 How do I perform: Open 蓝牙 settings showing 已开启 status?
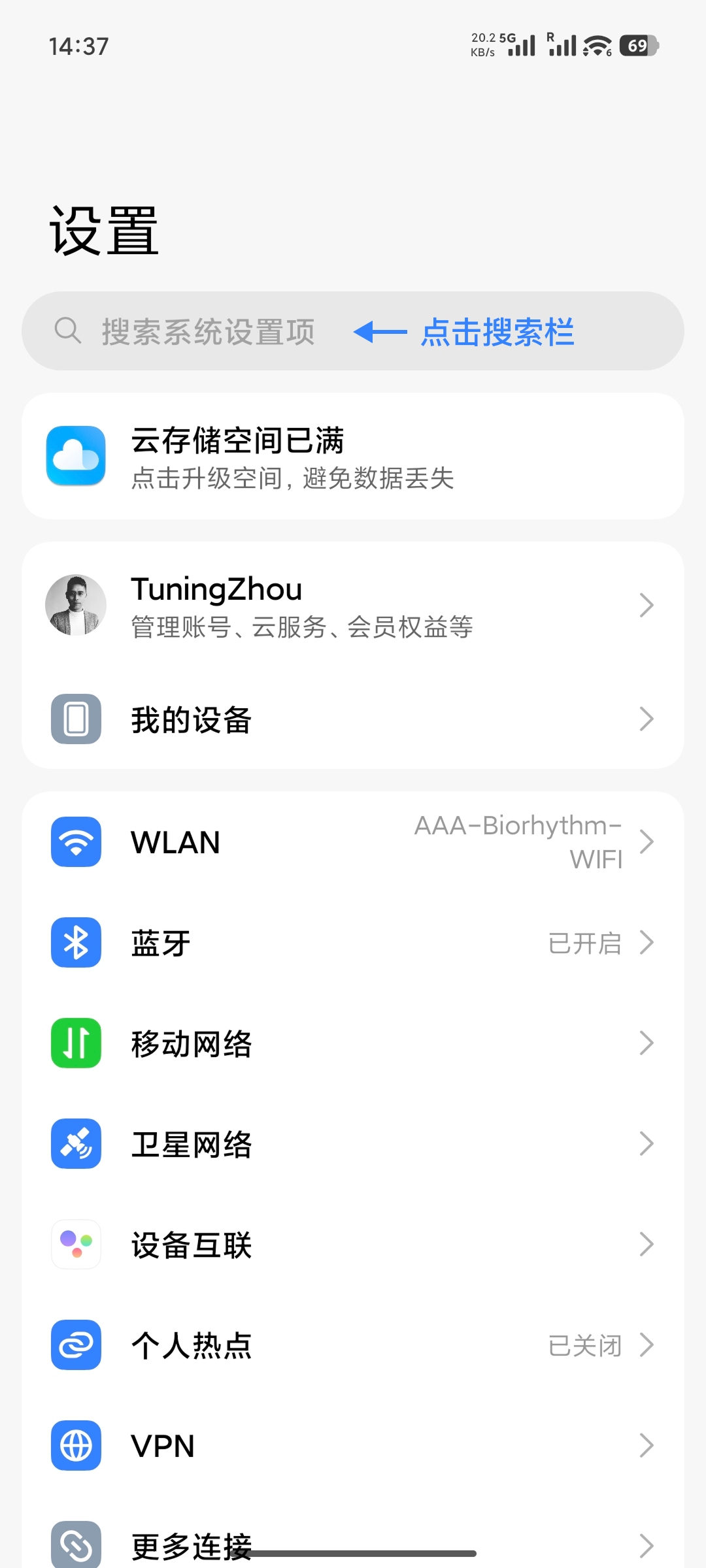pyautogui.click(x=353, y=942)
